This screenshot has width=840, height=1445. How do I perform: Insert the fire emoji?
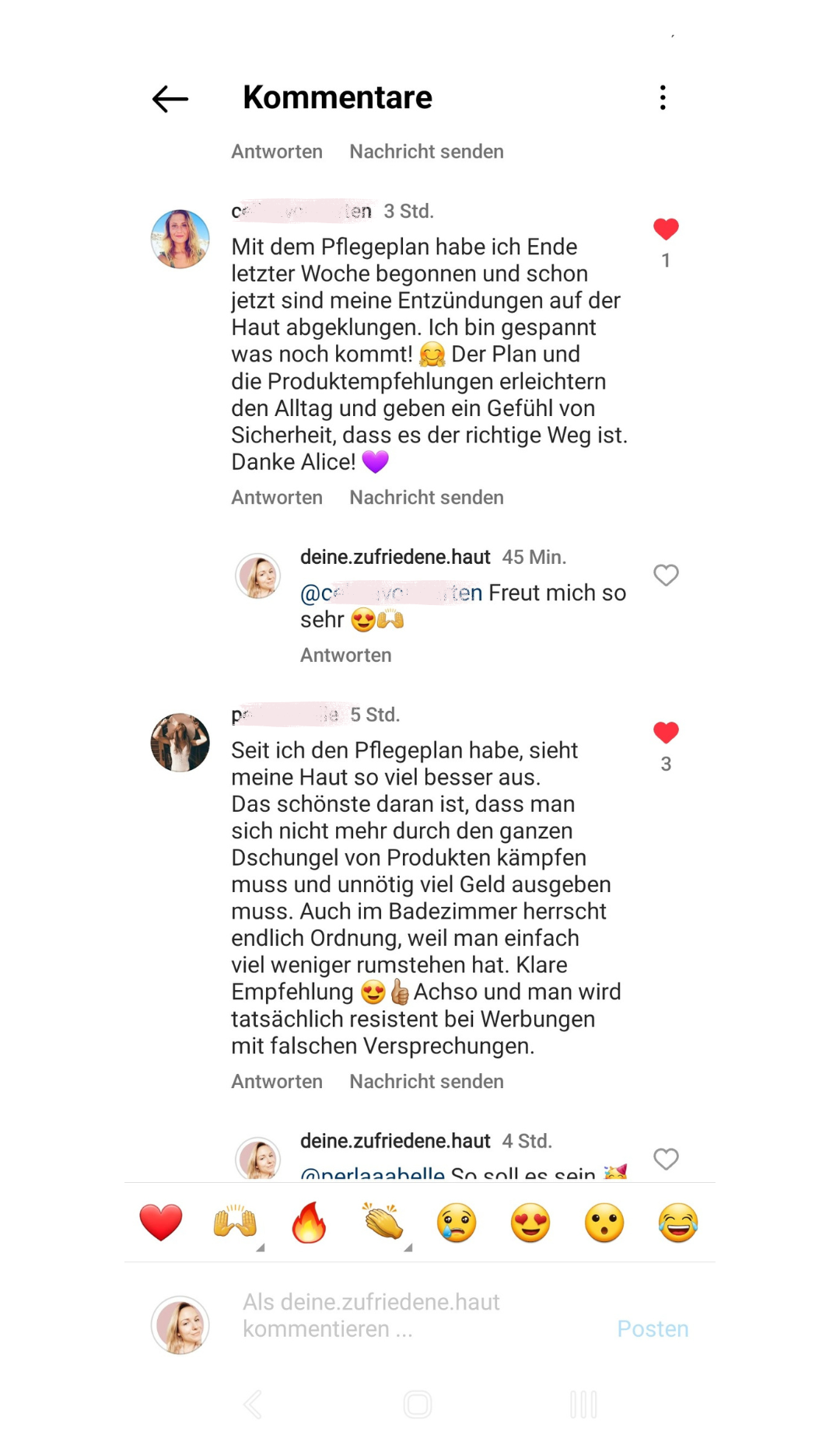[309, 1223]
